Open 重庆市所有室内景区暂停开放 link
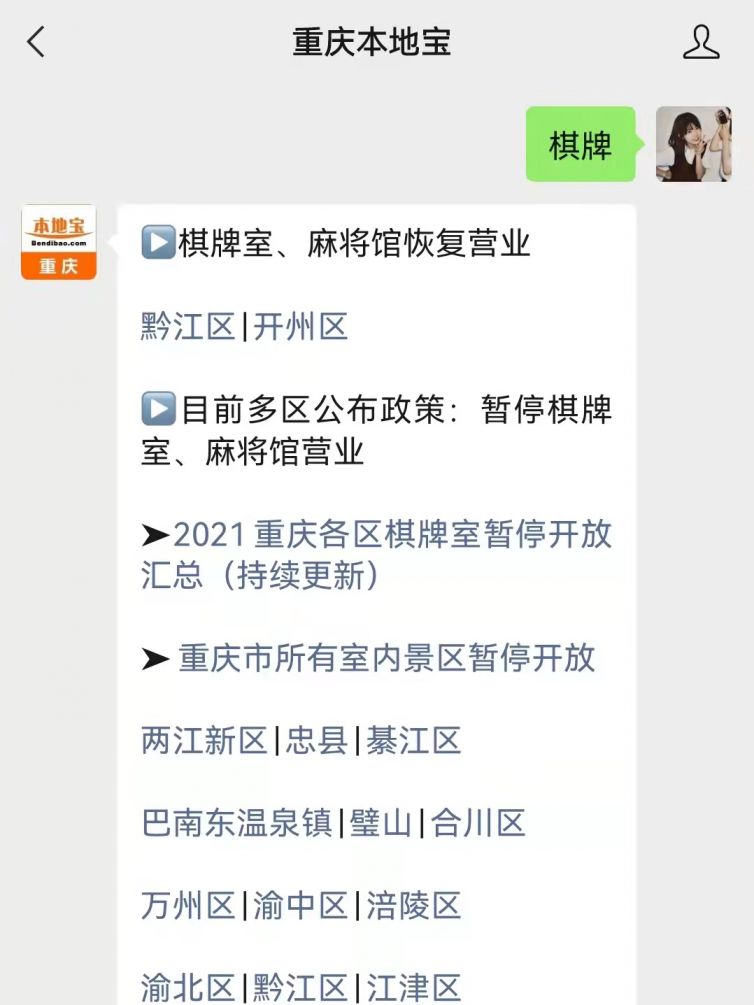Viewport: 754px width, 1005px height. click(x=386, y=658)
